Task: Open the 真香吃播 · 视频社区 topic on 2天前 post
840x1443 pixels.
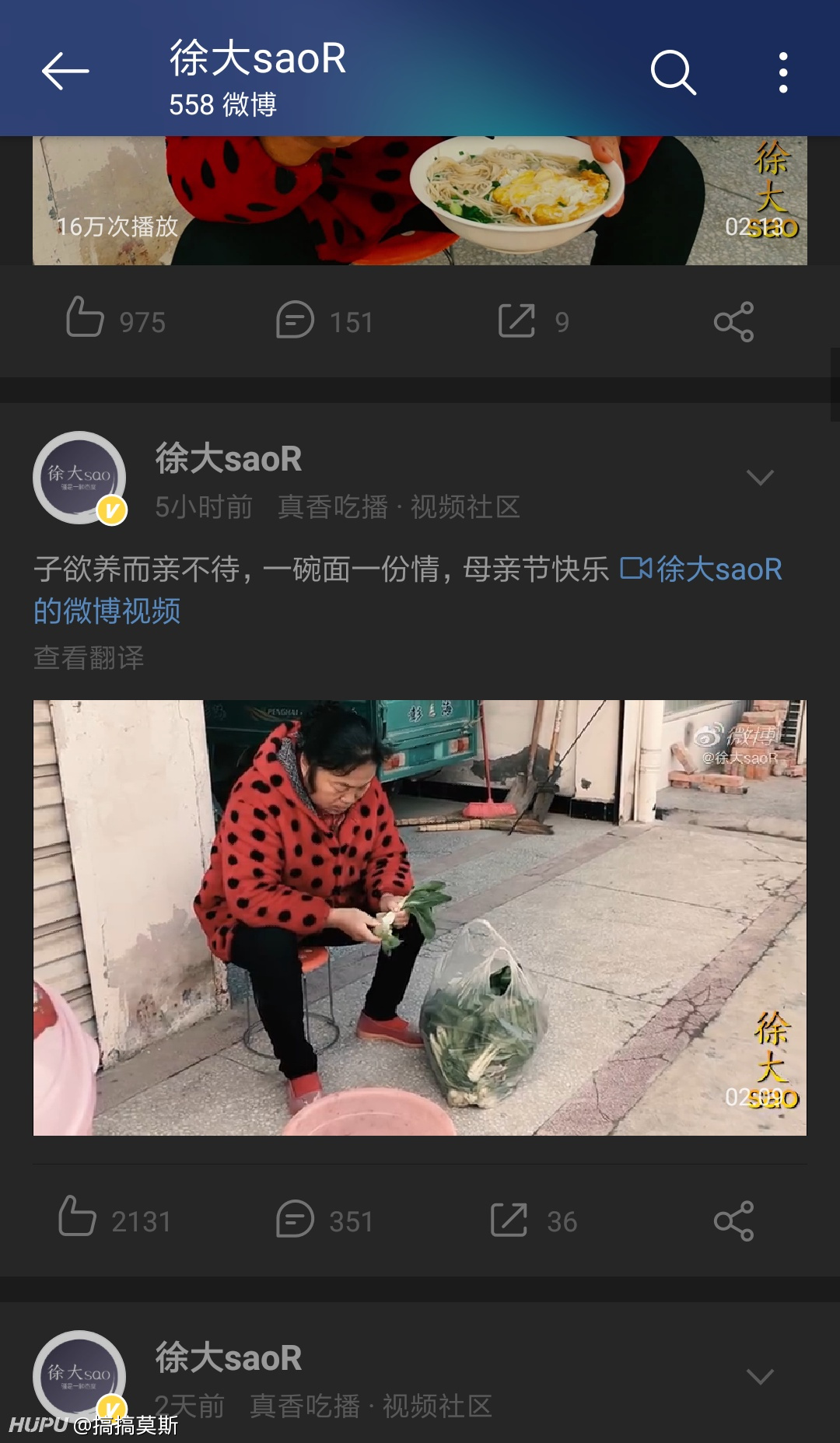Action: tap(371, 1406)
